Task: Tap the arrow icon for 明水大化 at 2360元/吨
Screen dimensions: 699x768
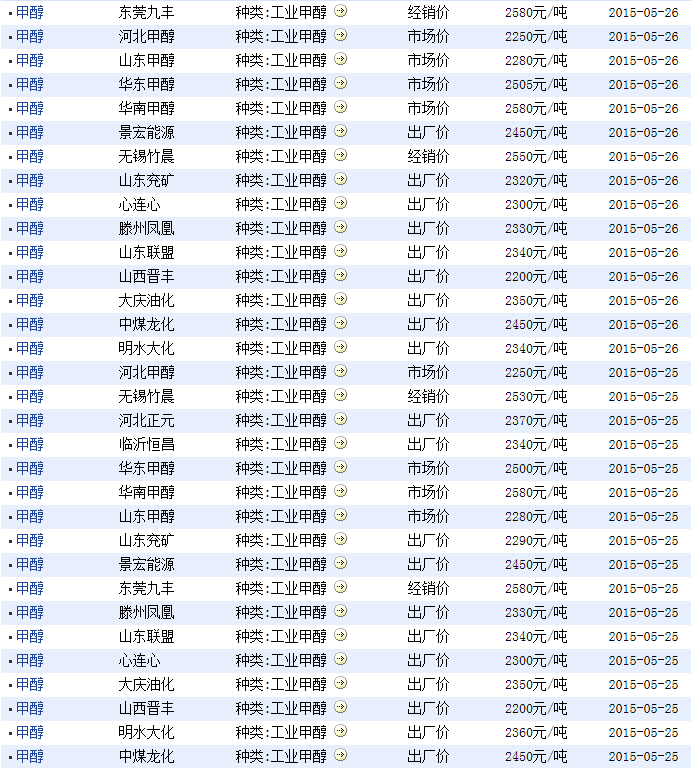Action: click(340, 731)
